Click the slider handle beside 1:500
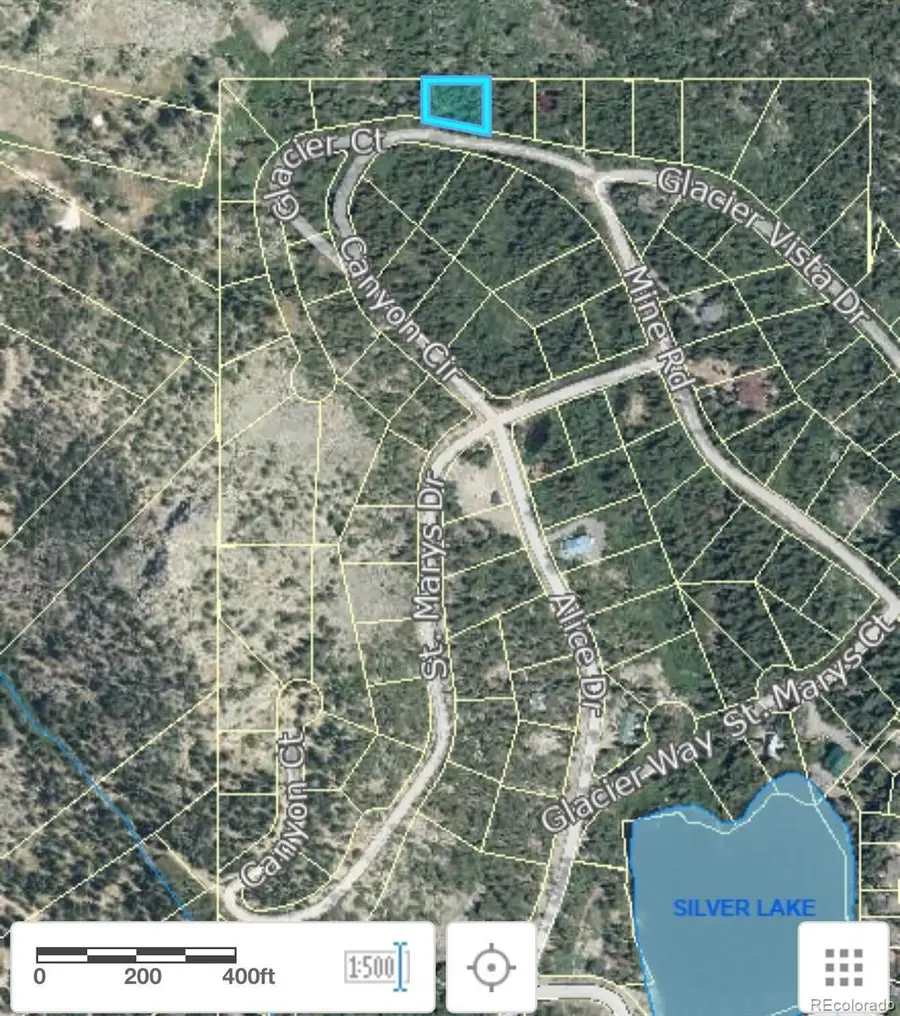The height and width of the screenshot is (1016, 900). [397, 967]
